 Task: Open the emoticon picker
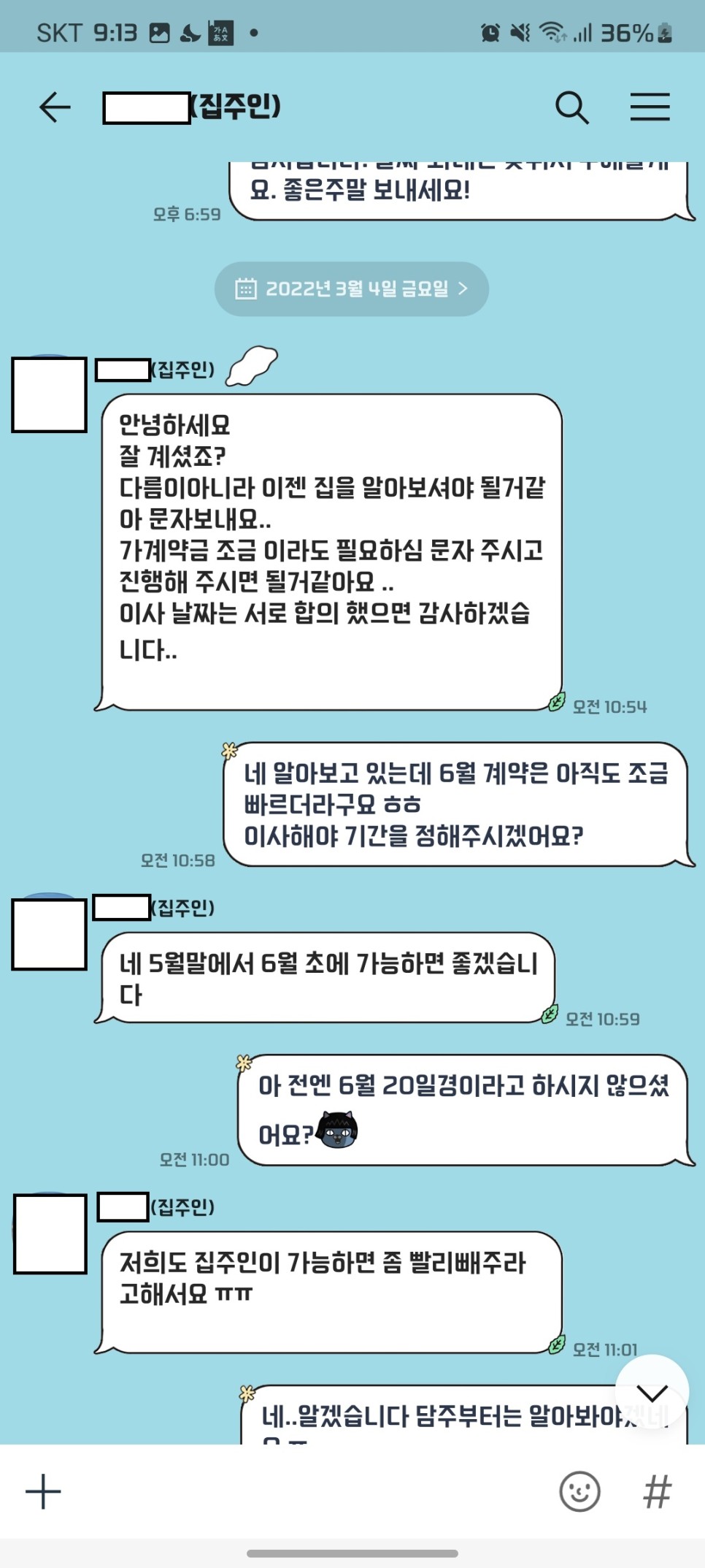pyautogui.click(x=579, y=1491)
